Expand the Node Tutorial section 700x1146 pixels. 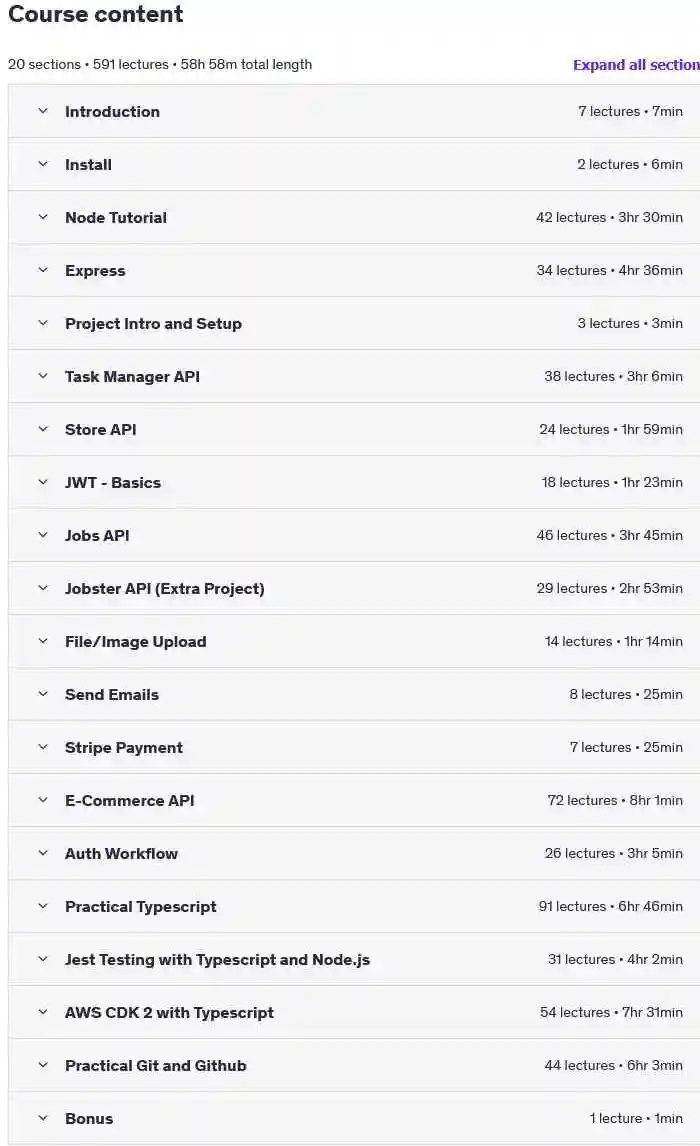[354, 217]
